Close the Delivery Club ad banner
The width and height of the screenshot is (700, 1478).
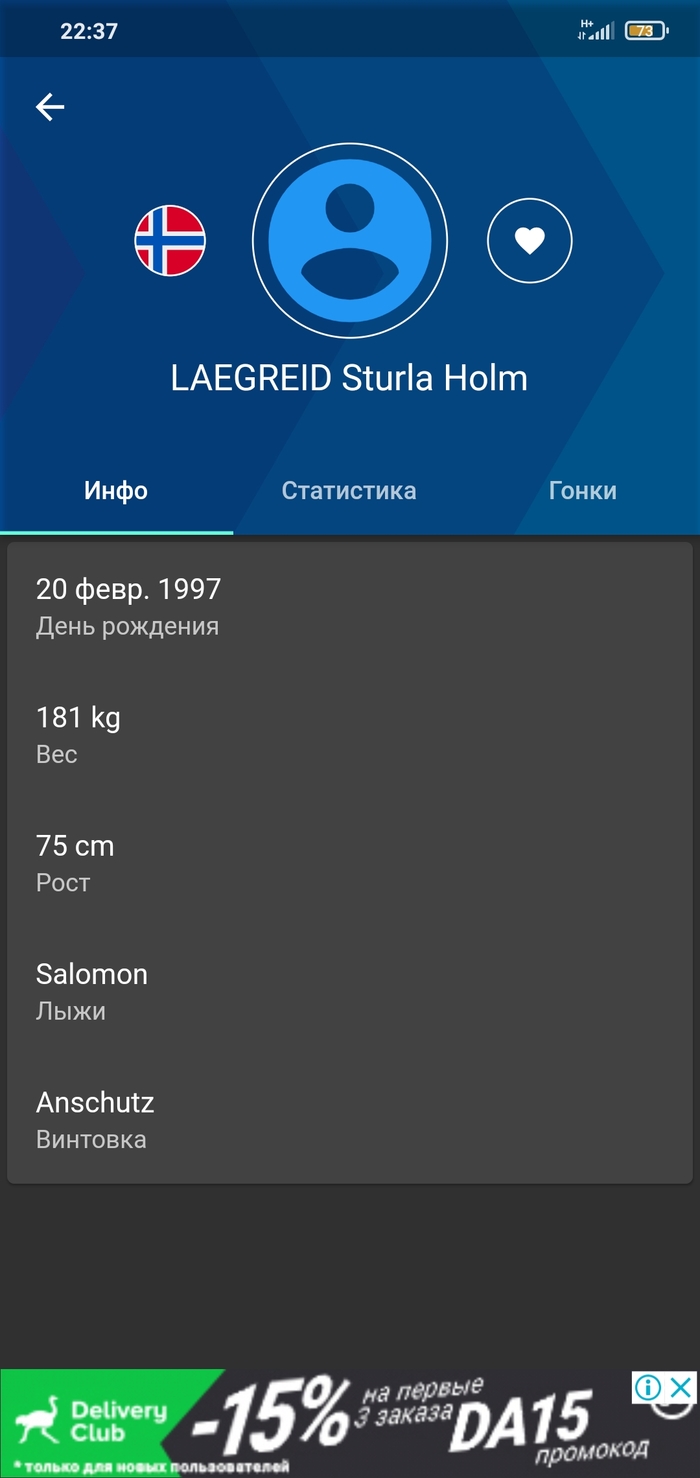click(681, 1387)
